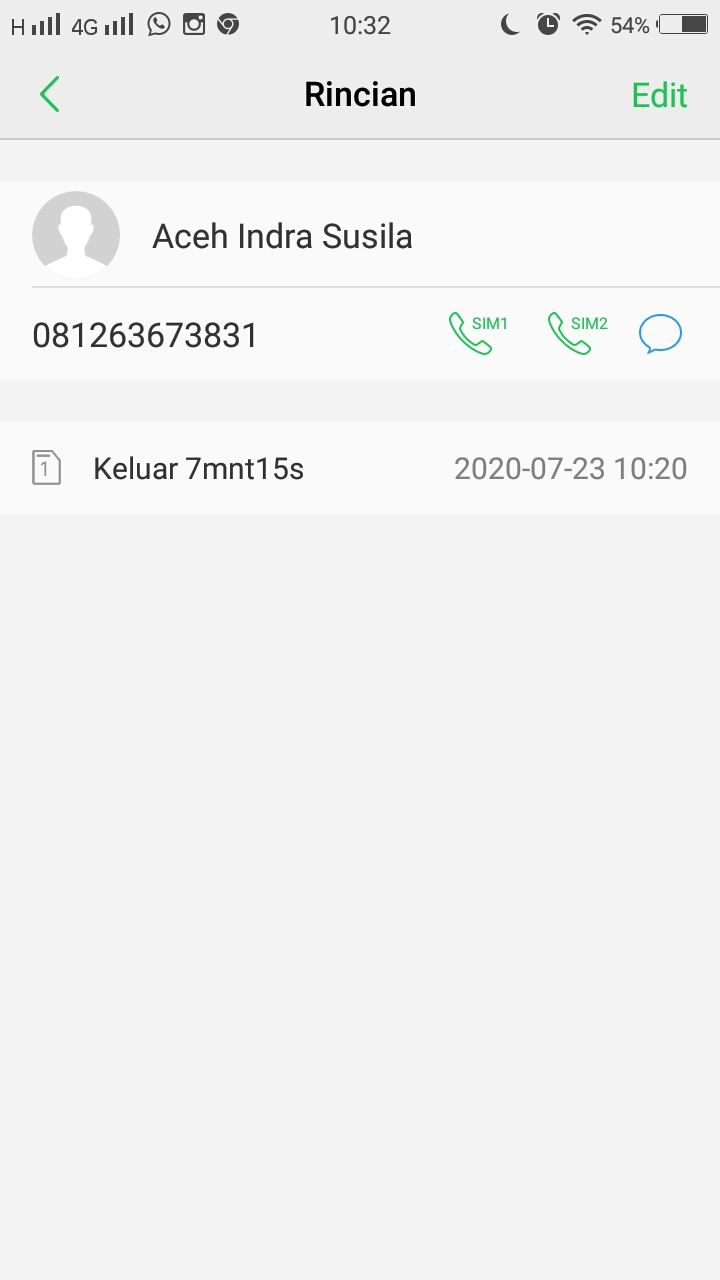Open the Keluar 7mnt15s call record
720x1280 pixels.
click(x=360, y=468)
